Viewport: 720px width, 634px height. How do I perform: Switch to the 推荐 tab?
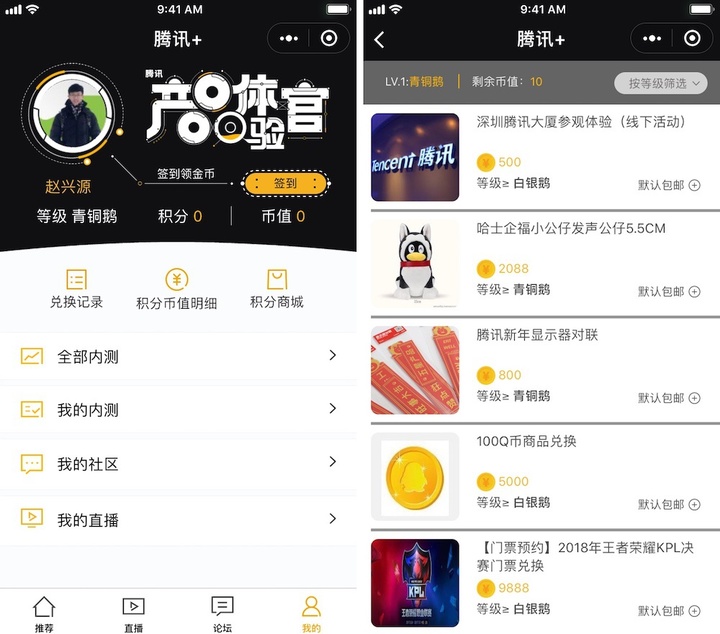click(44, 612)
